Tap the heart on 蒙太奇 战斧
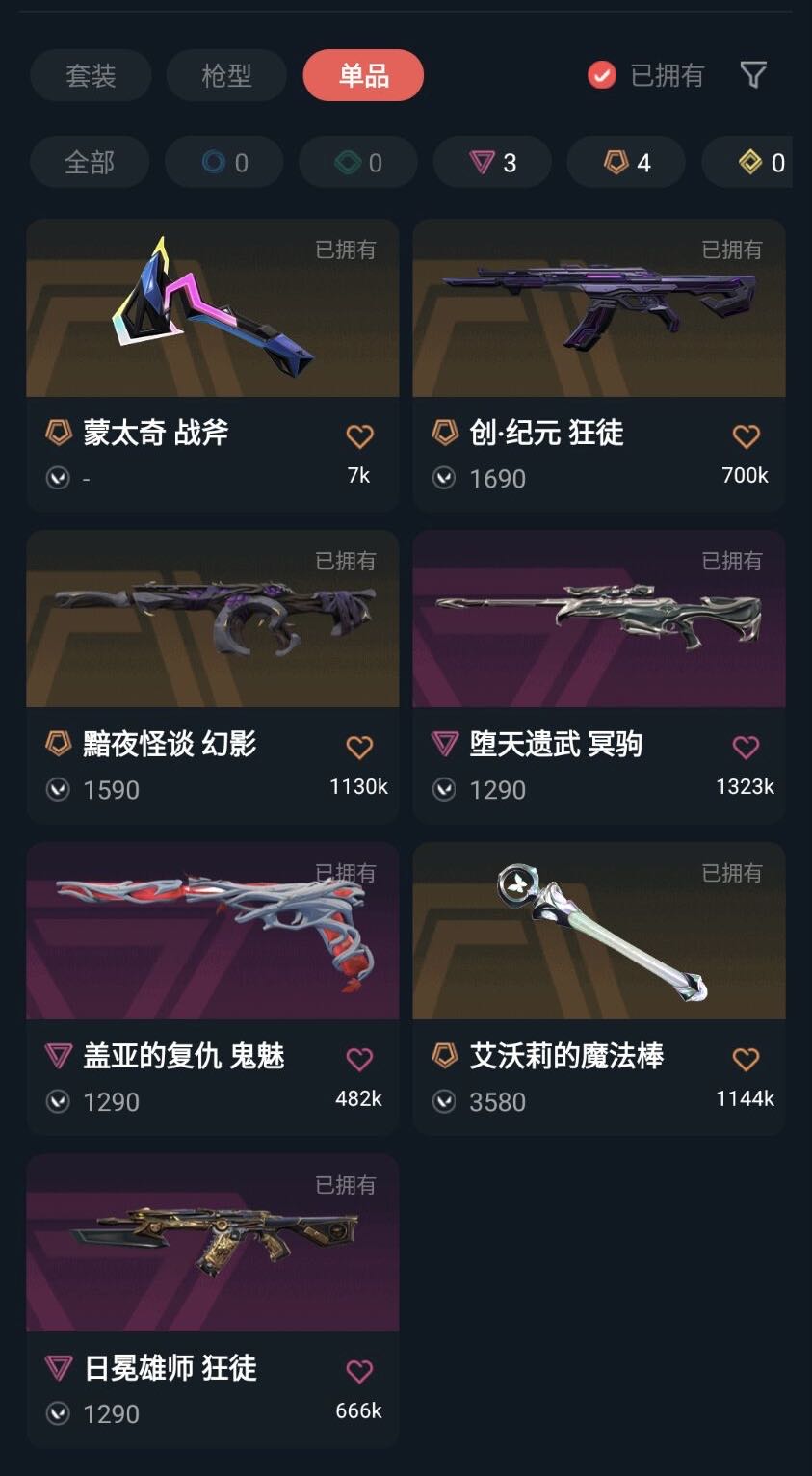812x1476 pixels. pyautogui.click(x=359, y=436)
